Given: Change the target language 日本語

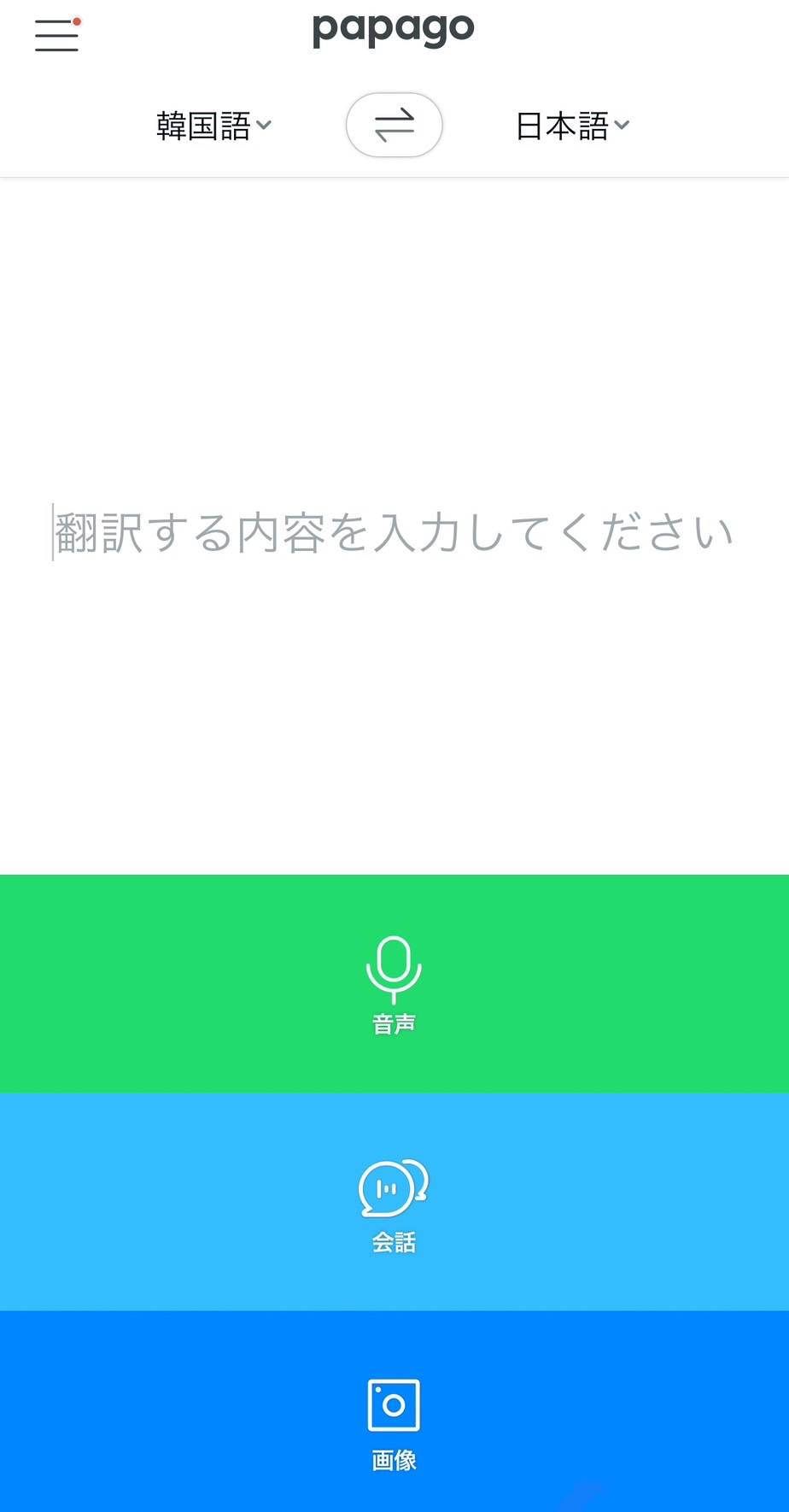Looking at the screenshot, I should (572, 126).
